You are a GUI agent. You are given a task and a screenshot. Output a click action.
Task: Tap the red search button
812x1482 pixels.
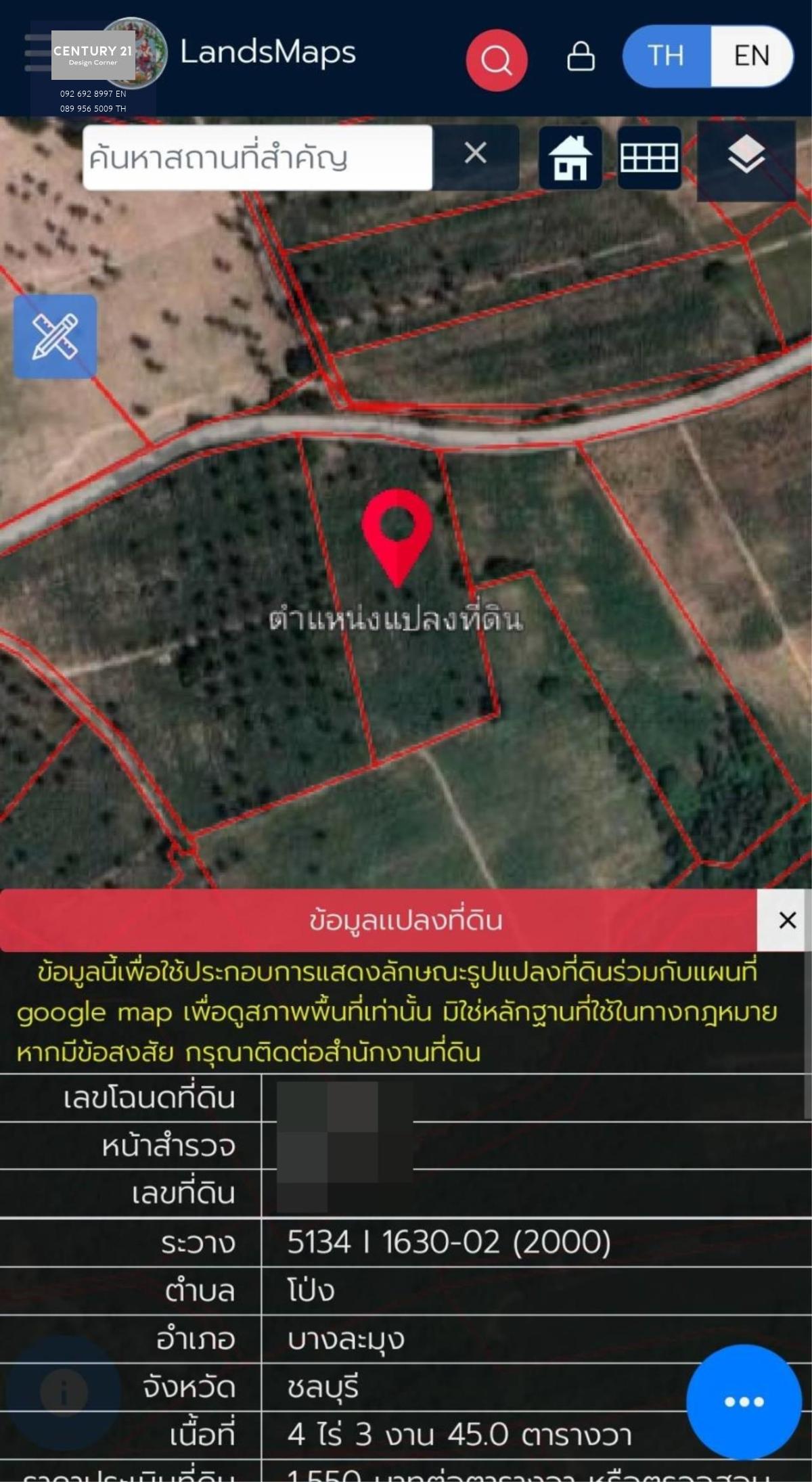pos(496,60)
